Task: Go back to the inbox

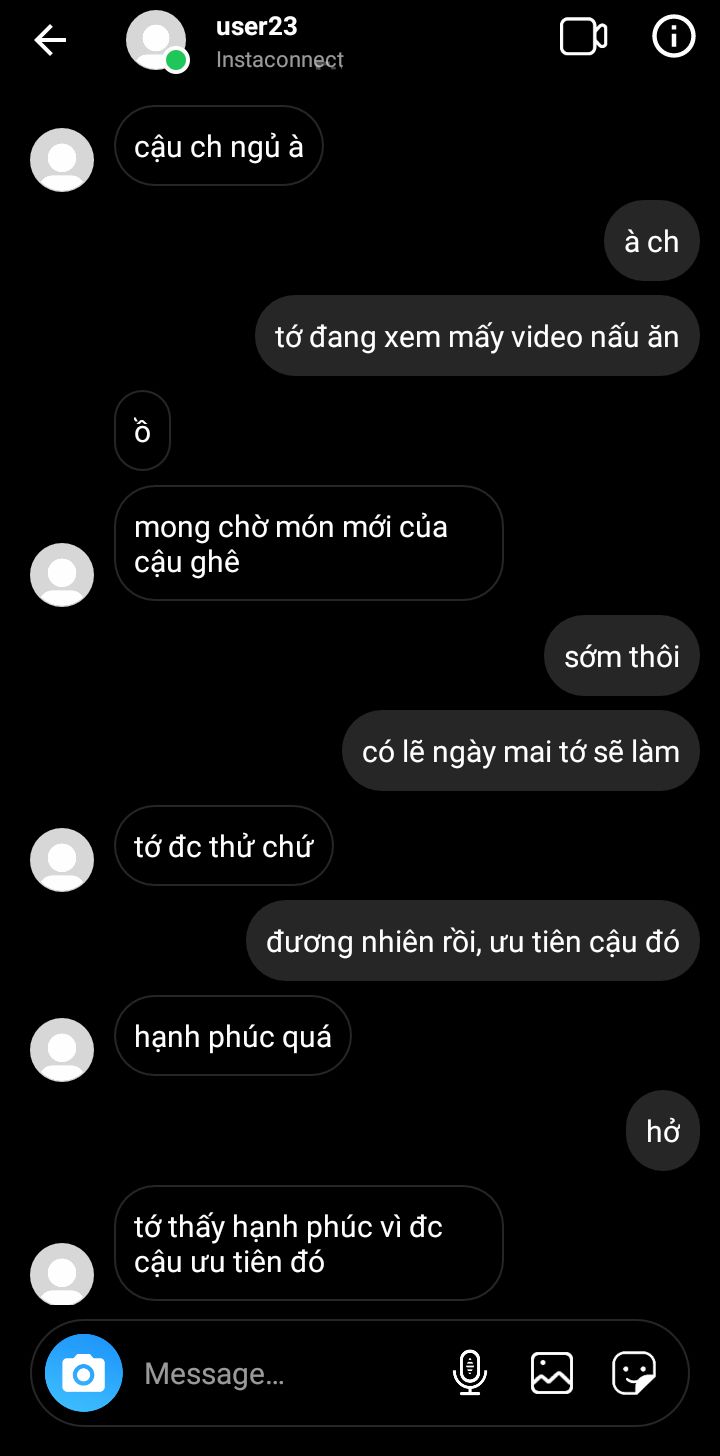Action: click(50, 40)
